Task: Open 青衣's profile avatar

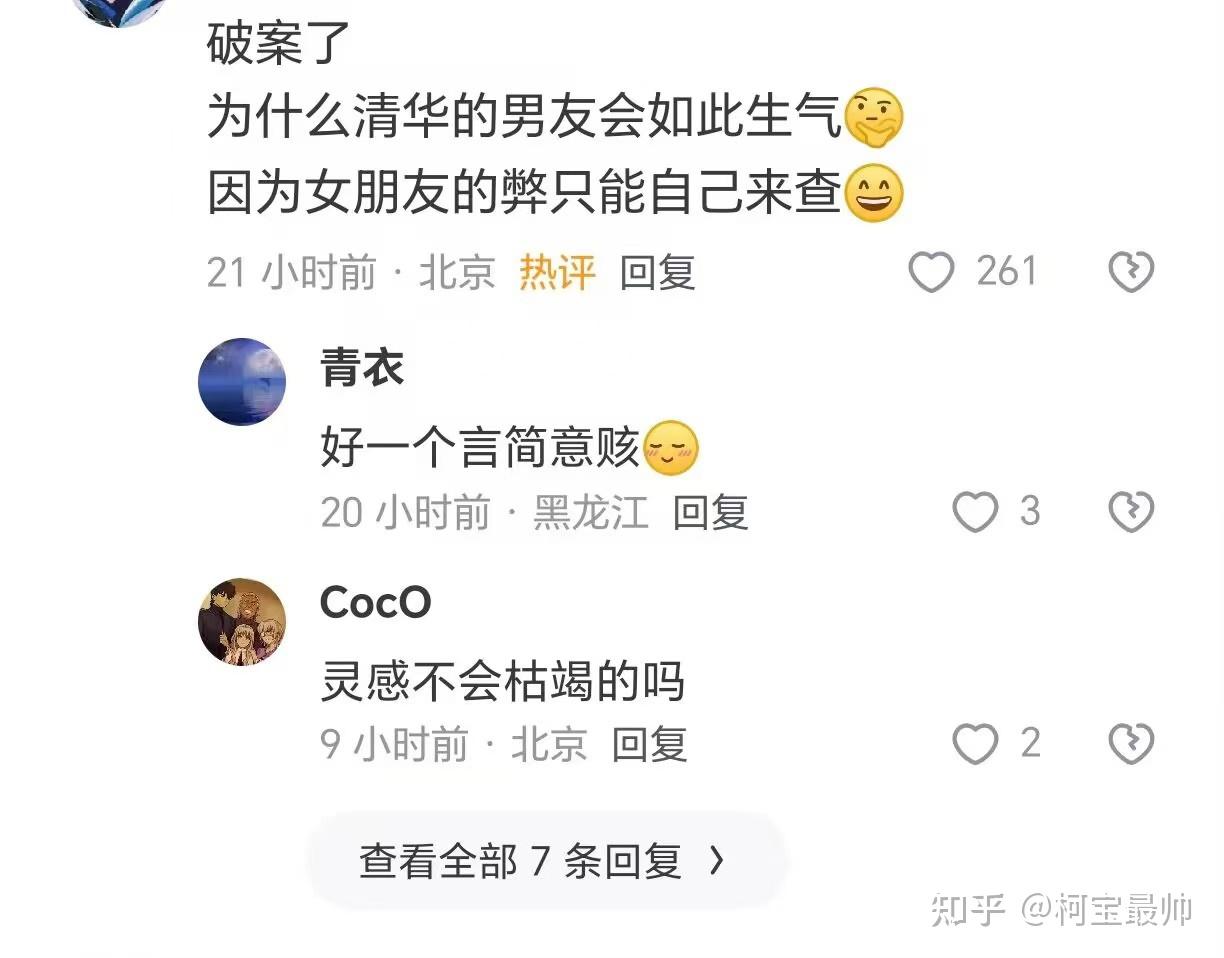Action: point(242,381)
